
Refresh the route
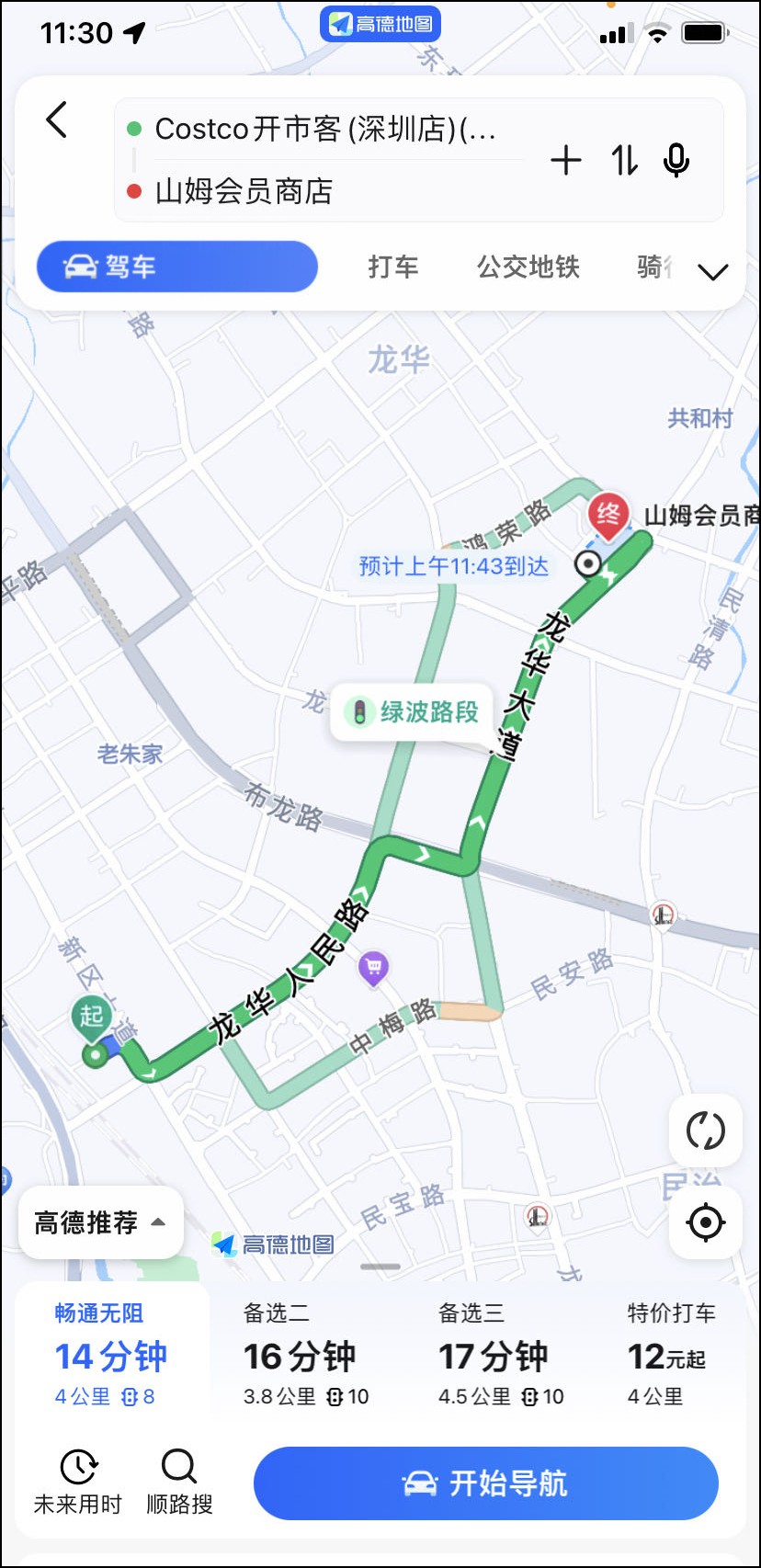pyautogui.click(x=706, y=1131)
